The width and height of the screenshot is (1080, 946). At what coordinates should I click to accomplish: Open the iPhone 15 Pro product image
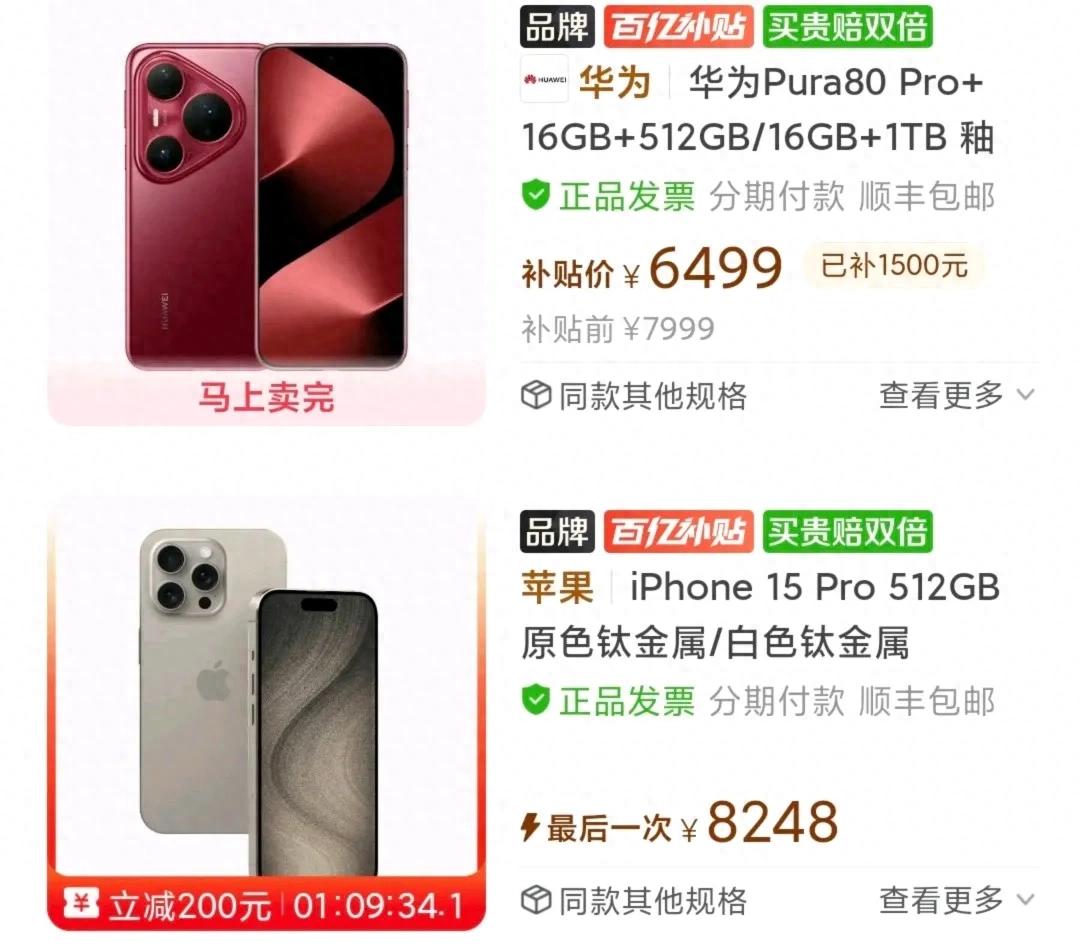pyautogui.click(x=266, y=700)
